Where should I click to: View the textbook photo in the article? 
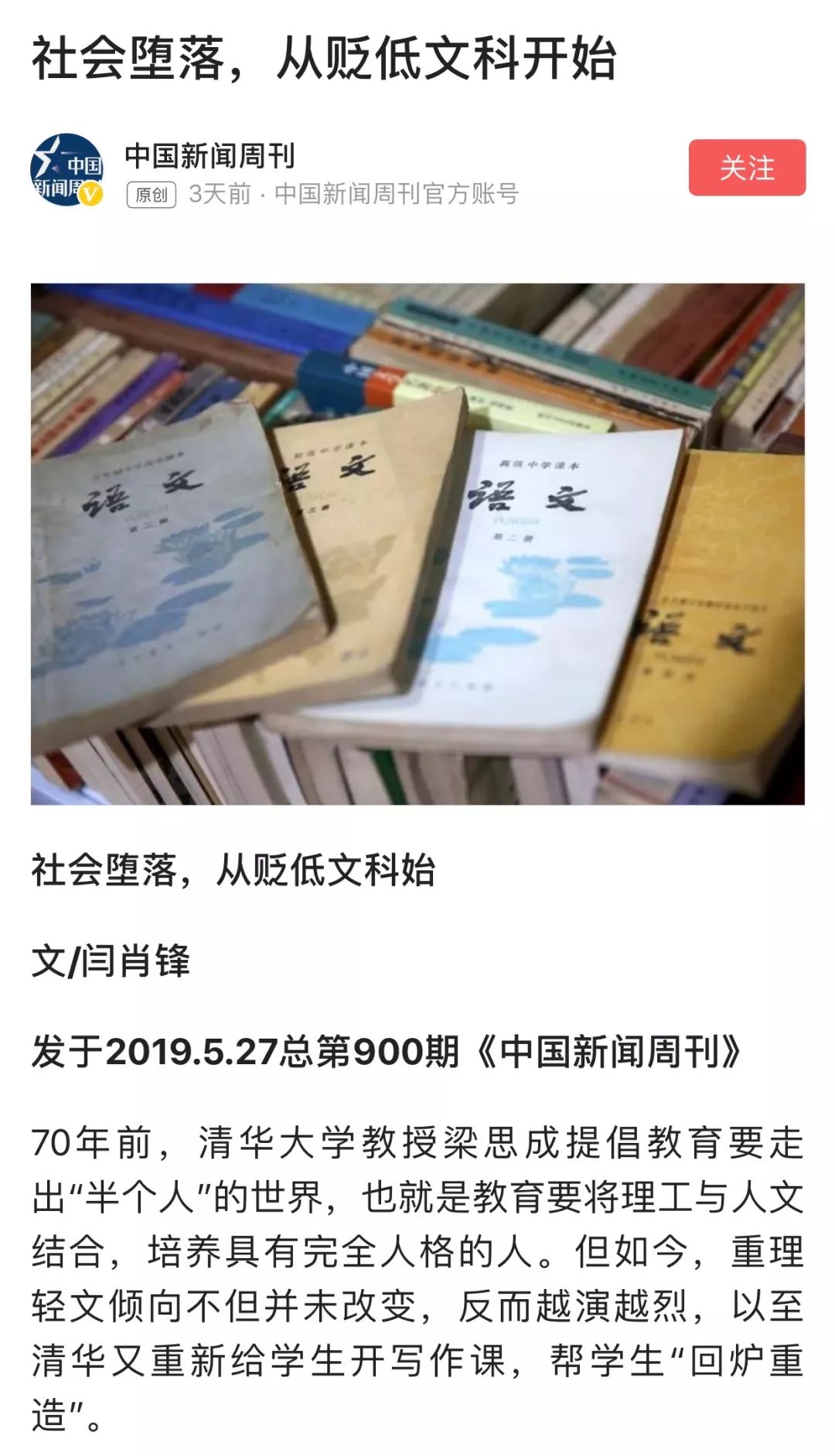[417, 543]
